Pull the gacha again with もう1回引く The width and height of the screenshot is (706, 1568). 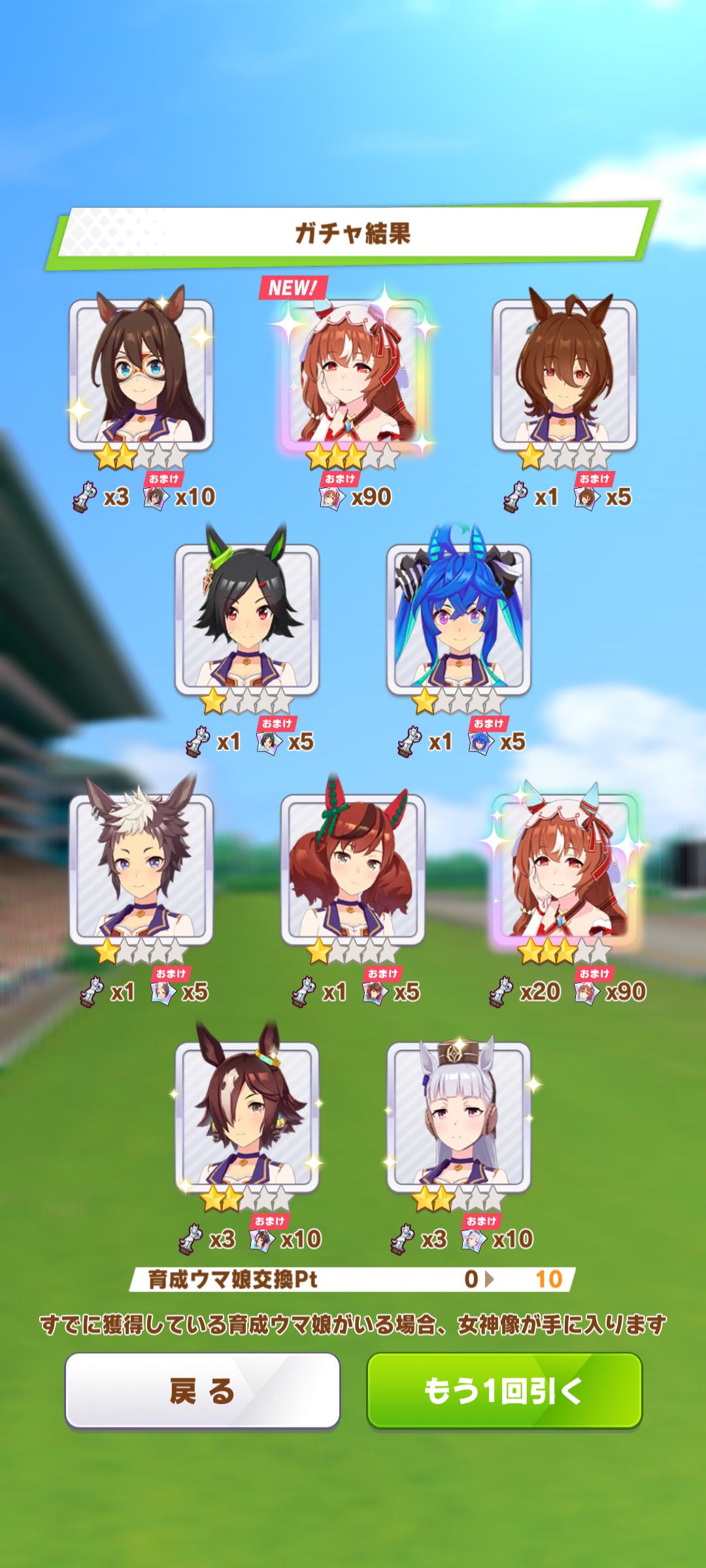504,1391
